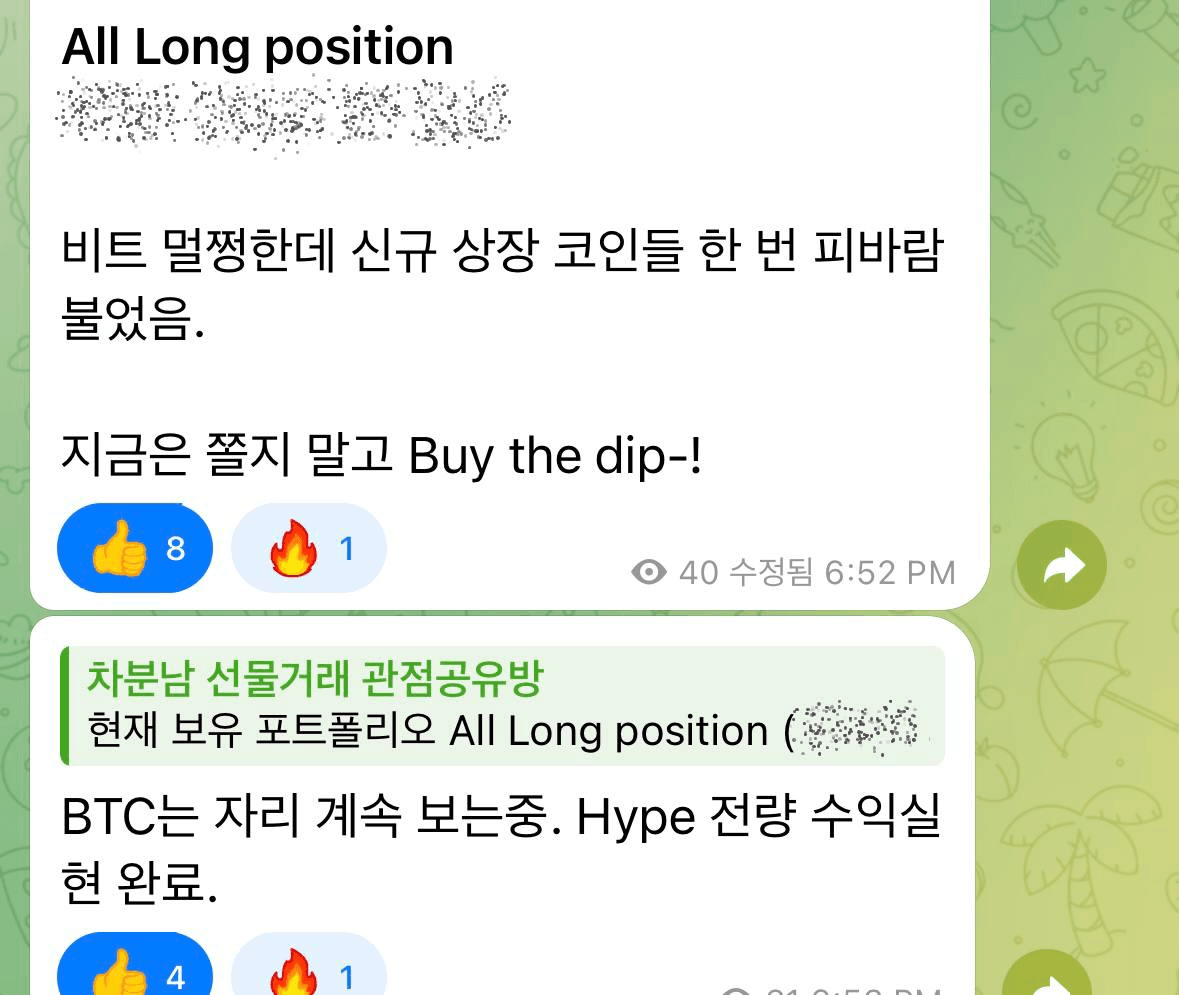Tap fire reaction on Buy the dip message
1179x995 pixels.
point(308,548)
